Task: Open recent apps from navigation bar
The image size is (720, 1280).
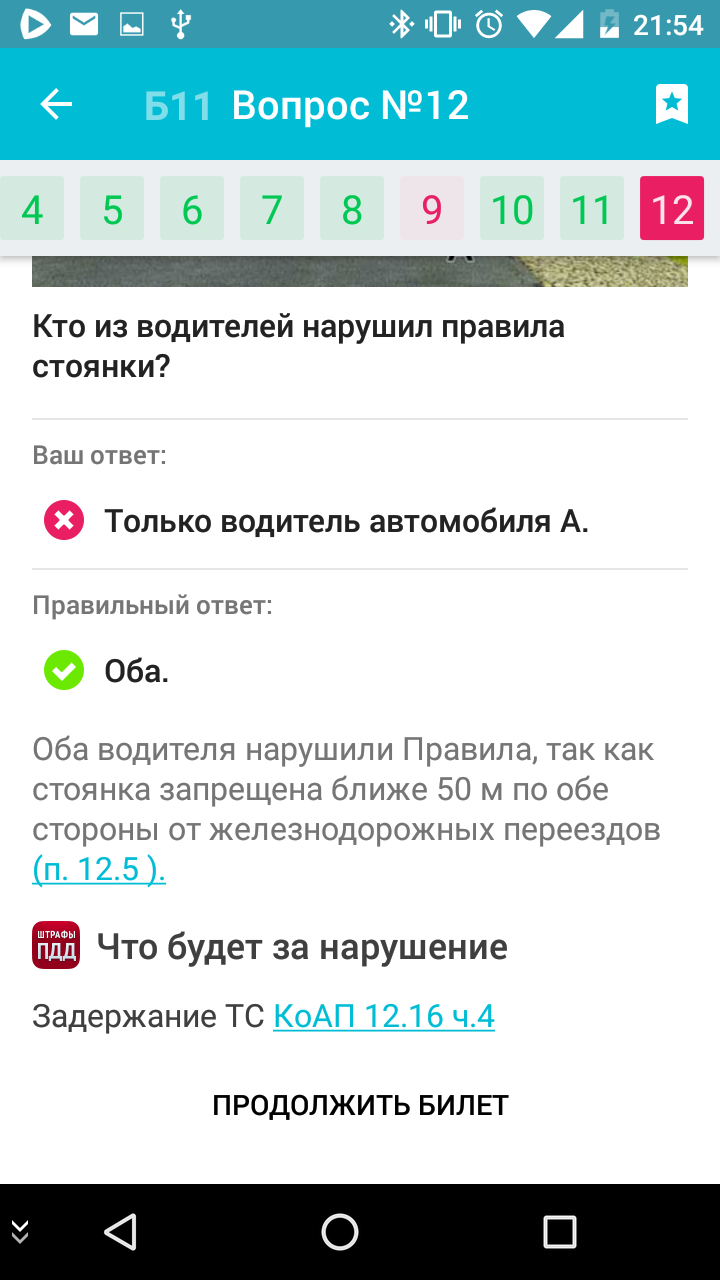Action: pos(559,1232)
